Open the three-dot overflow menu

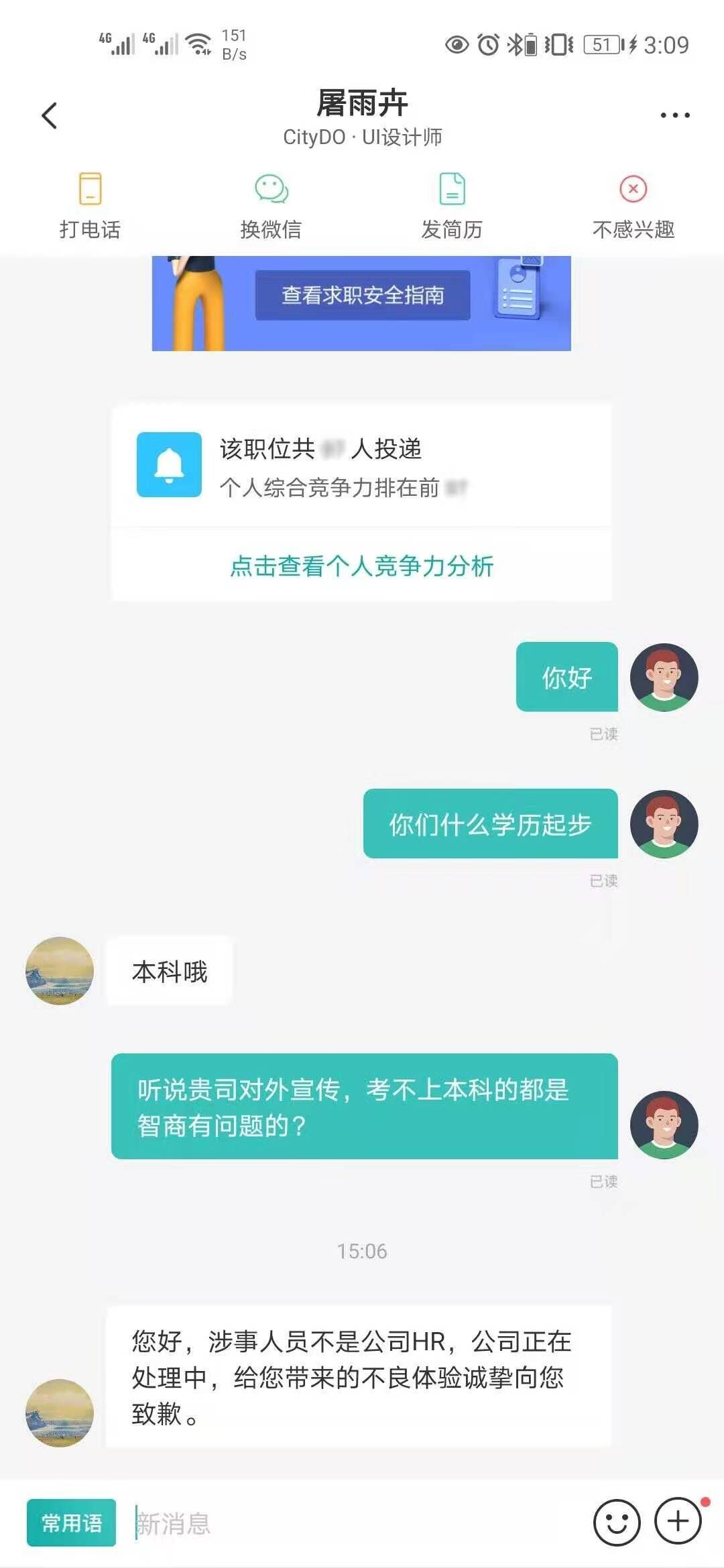pyautogui.click(x=674, y=115)
